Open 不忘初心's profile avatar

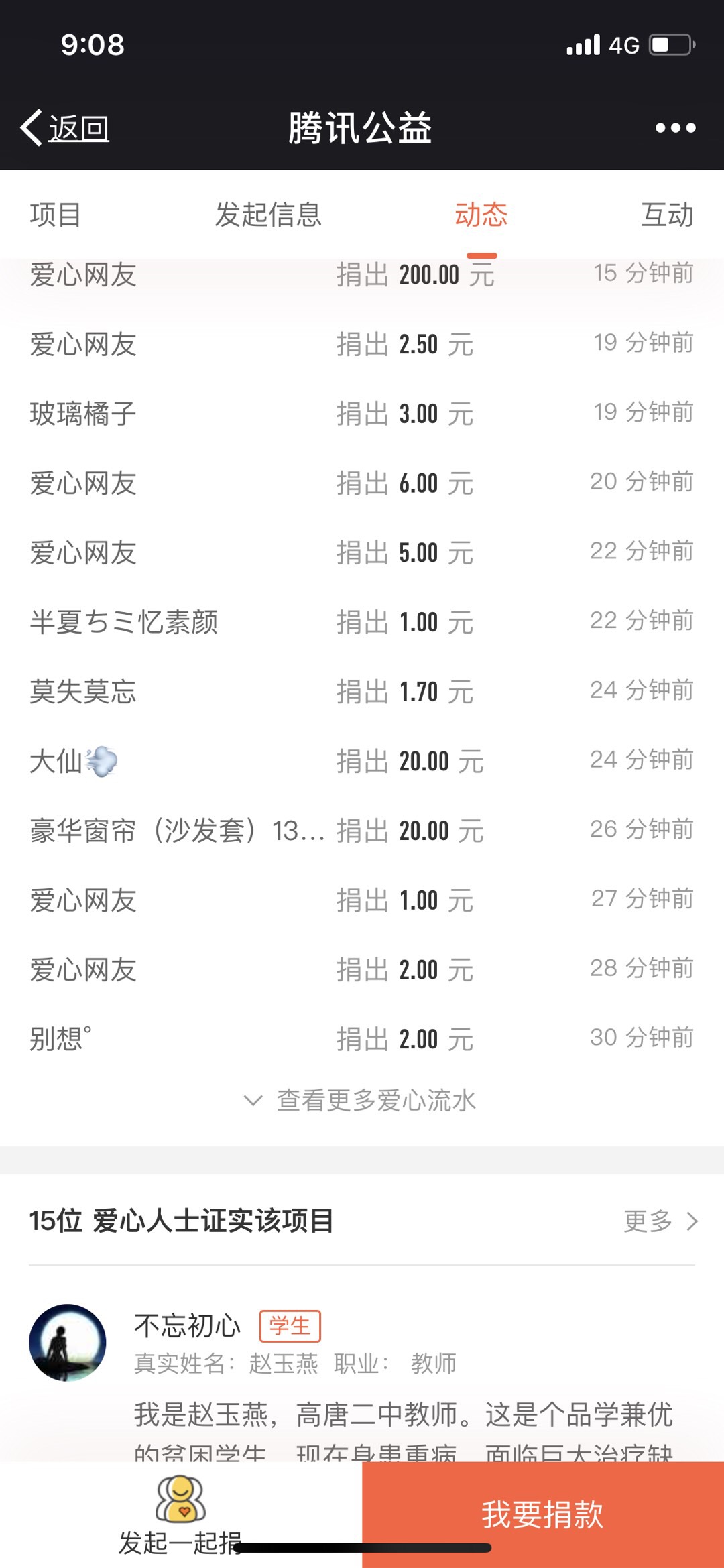(x=68, y=1342)
